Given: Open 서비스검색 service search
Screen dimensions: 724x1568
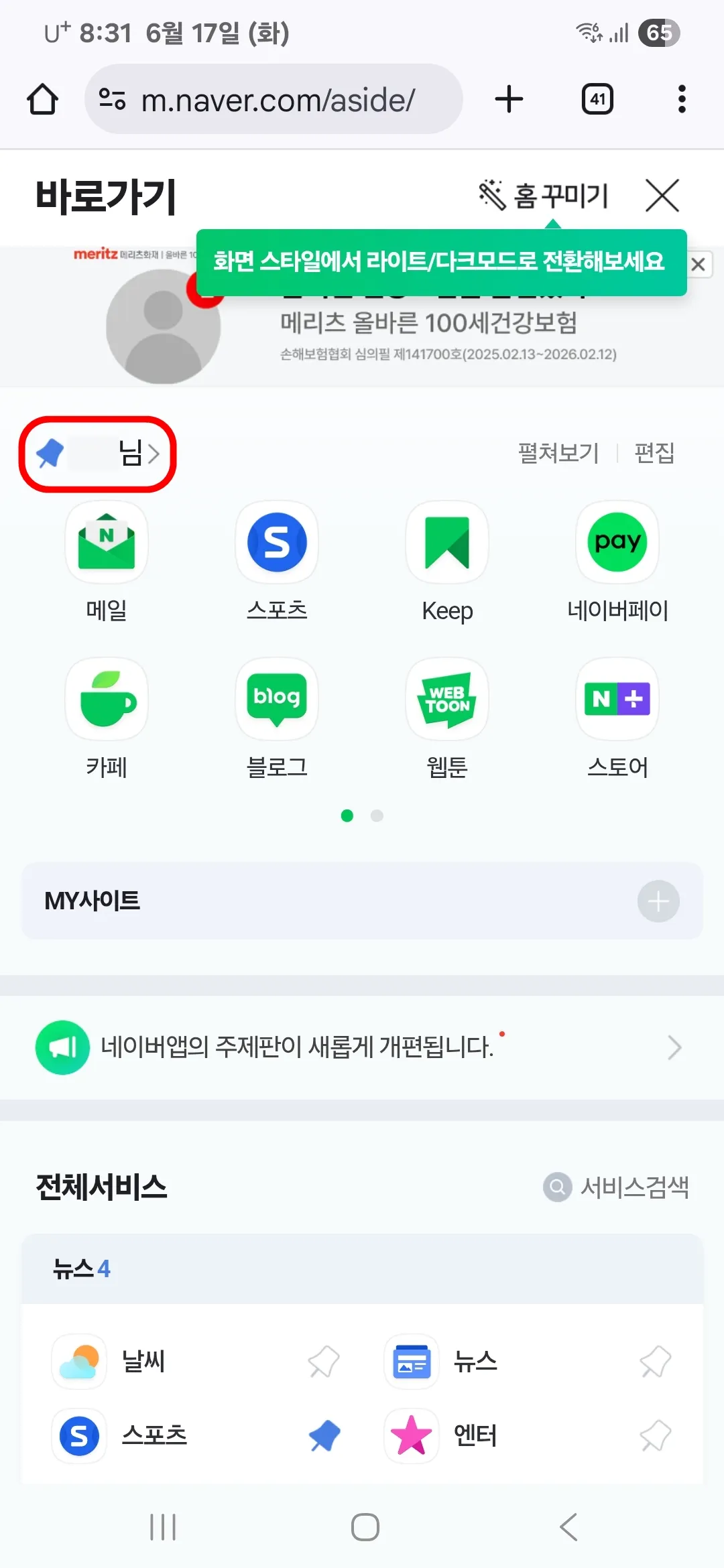Looking at the screenshot, I should [615, 1186].
